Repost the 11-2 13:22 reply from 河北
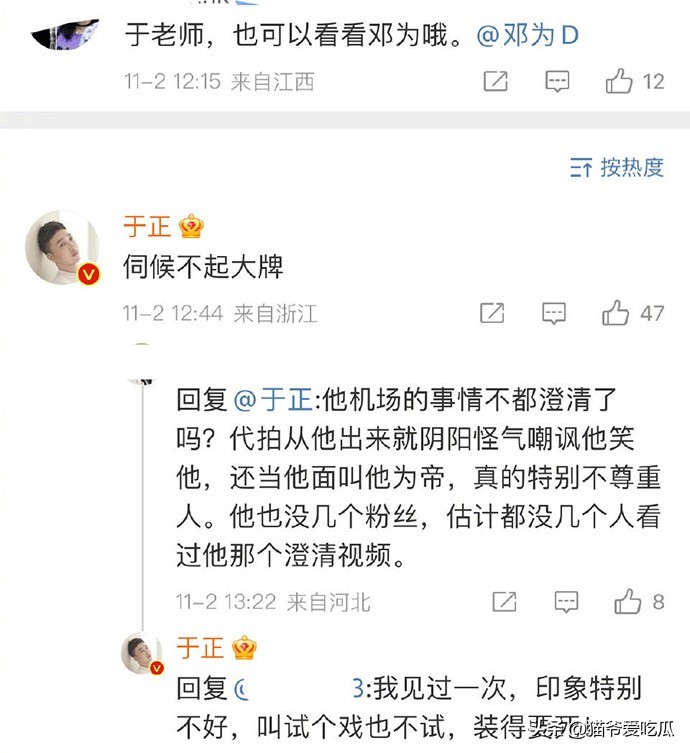The width and height of the screenshot is (690, 753). [x=505, y=601]
